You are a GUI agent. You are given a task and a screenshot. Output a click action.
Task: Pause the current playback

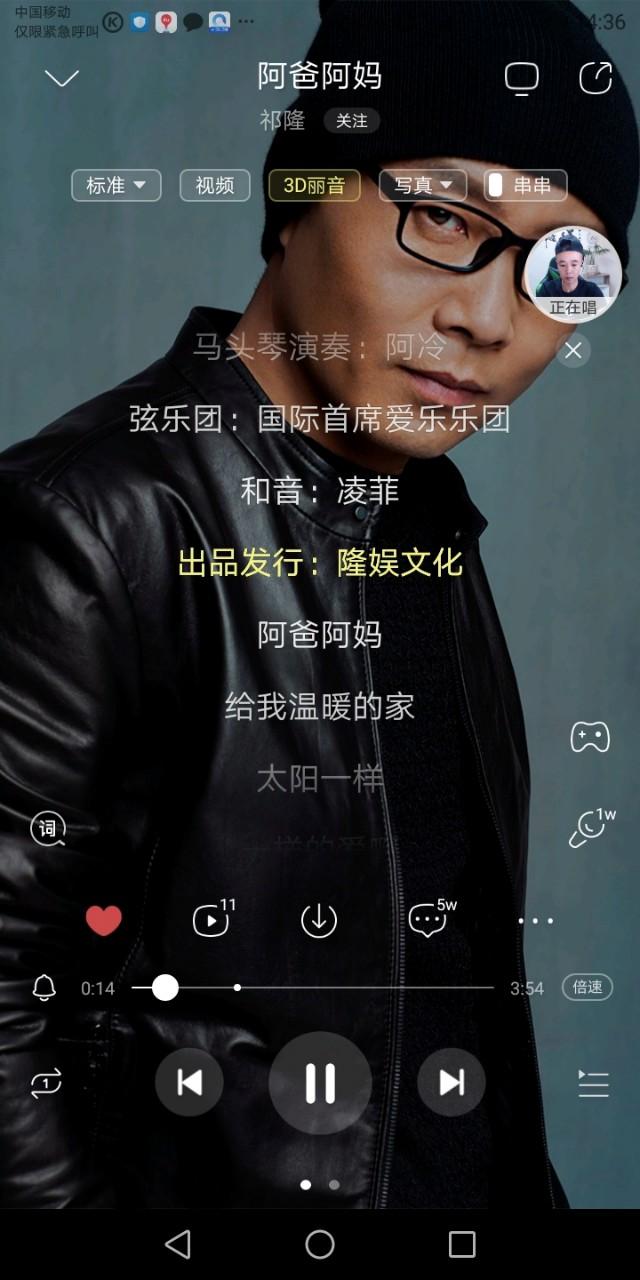click(x=320, y=1083)
